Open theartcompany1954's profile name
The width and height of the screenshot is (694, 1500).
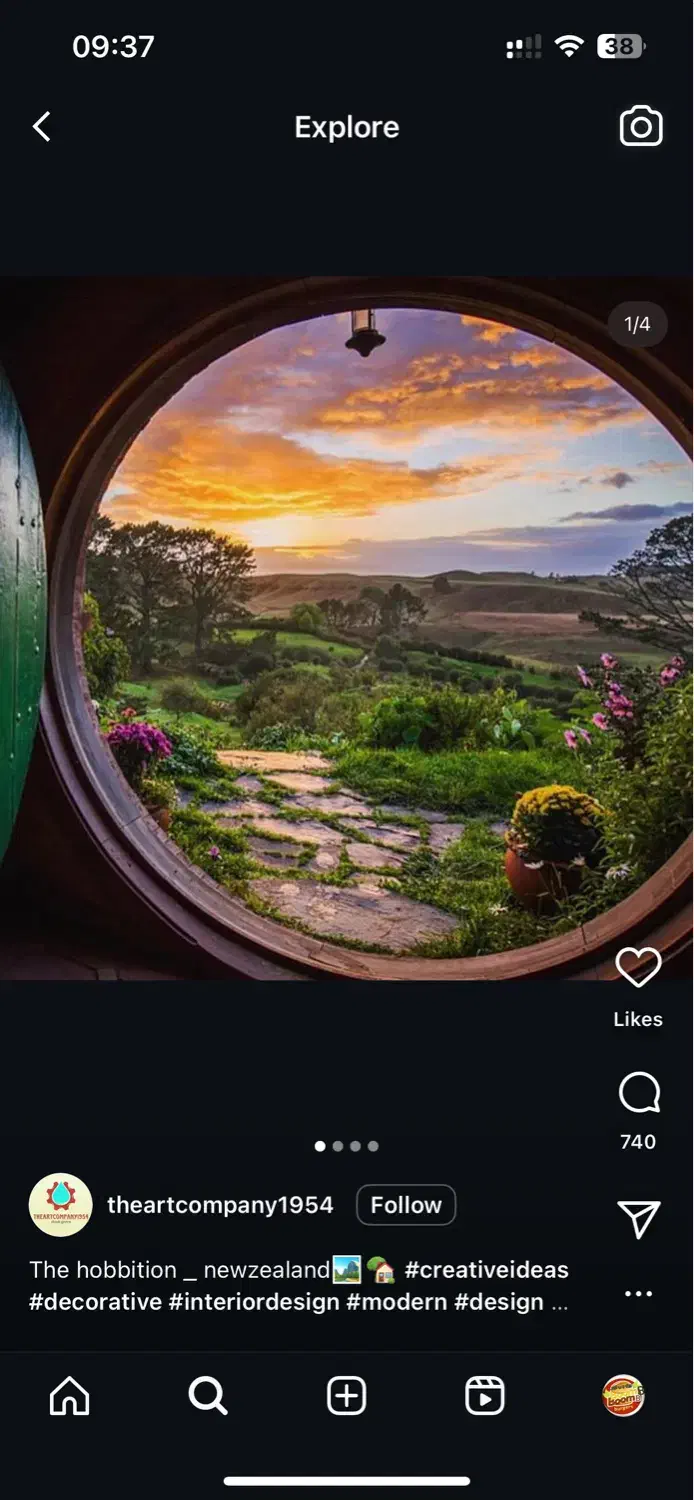click(220, 1205)
